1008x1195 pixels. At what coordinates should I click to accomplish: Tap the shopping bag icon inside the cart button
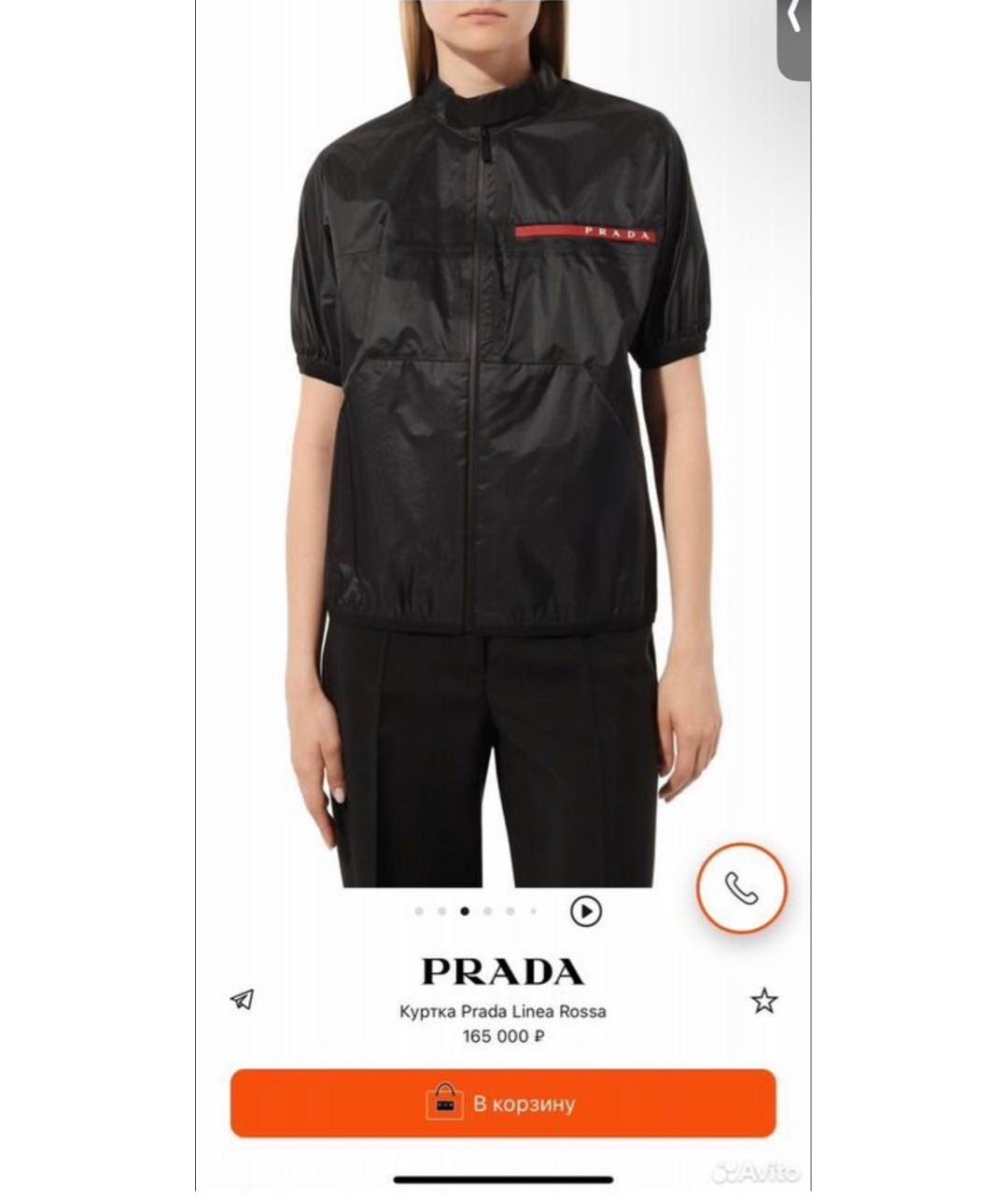[445, 1102]
